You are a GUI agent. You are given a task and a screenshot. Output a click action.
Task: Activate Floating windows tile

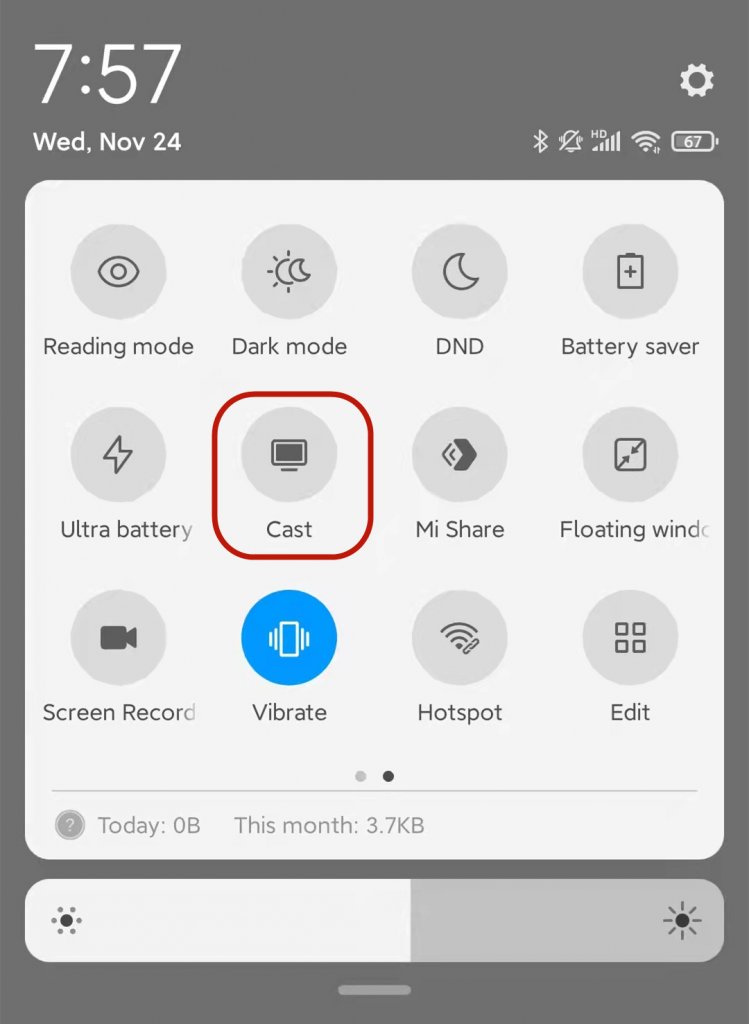(630, 455)
